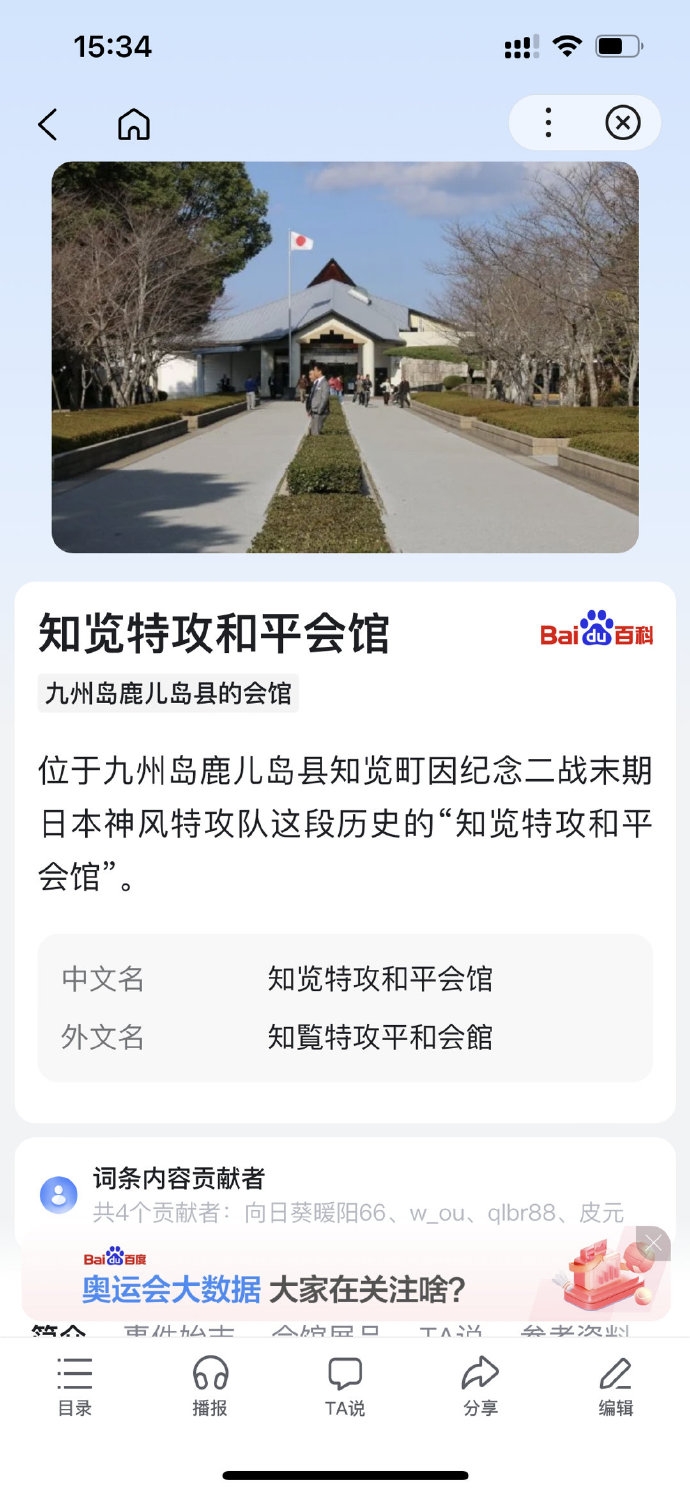The width and height of the screenshot is (690, 1494).
Task: Open the 奥运会大数据 banner
Action: click(300, 1287)
